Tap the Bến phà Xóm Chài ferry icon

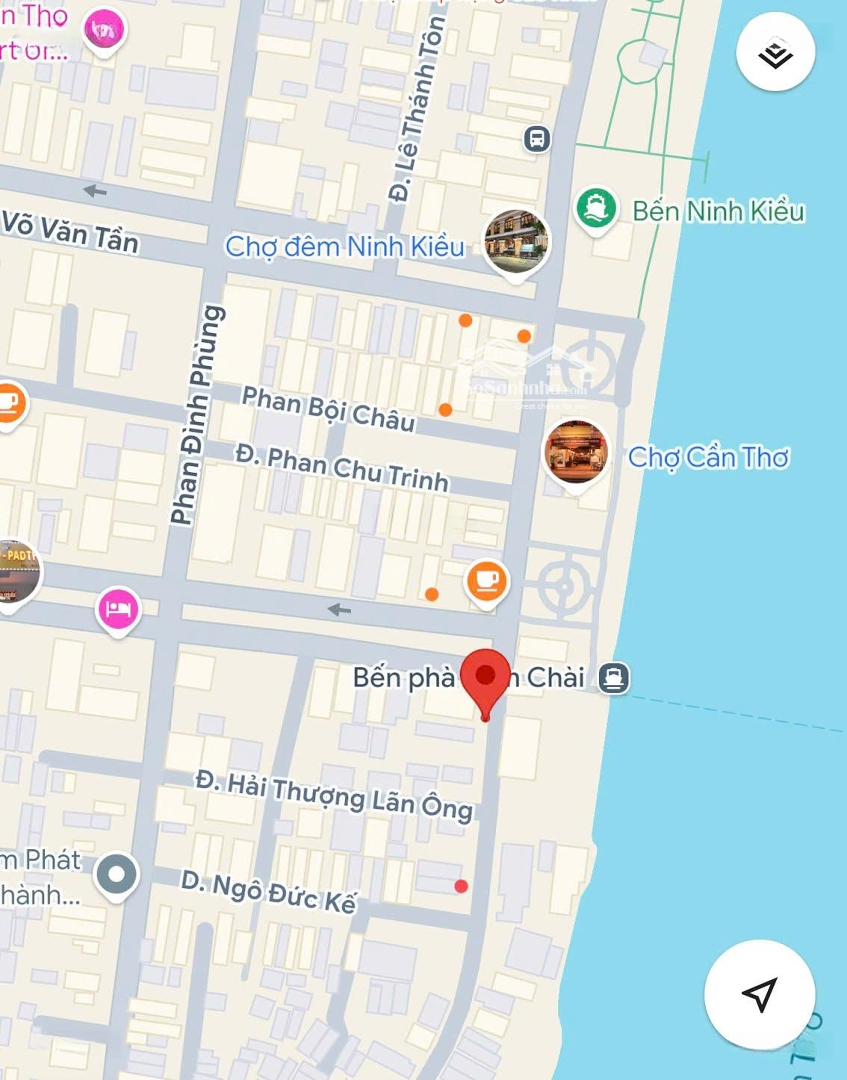[613, 679]
